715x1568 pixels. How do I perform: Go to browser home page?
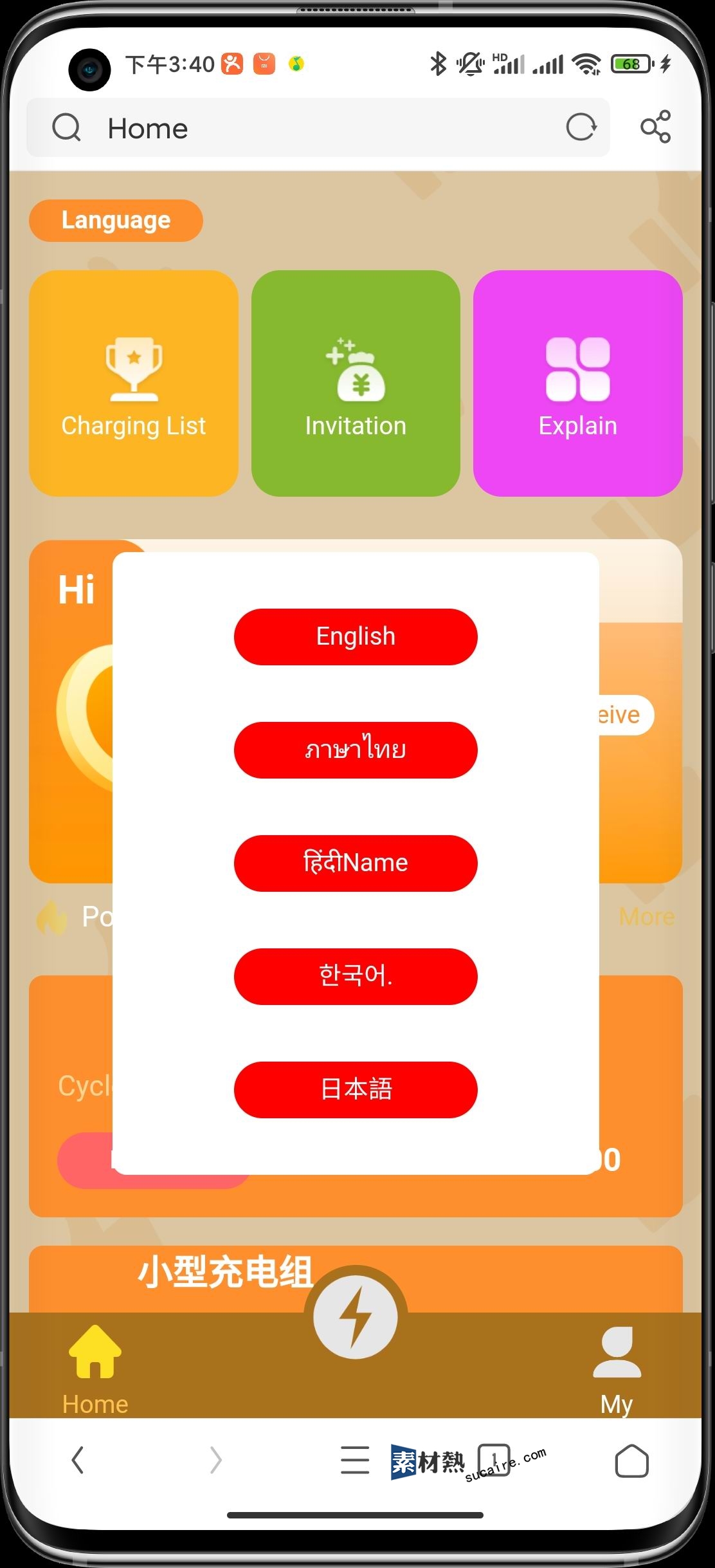tap(631, 1460)
